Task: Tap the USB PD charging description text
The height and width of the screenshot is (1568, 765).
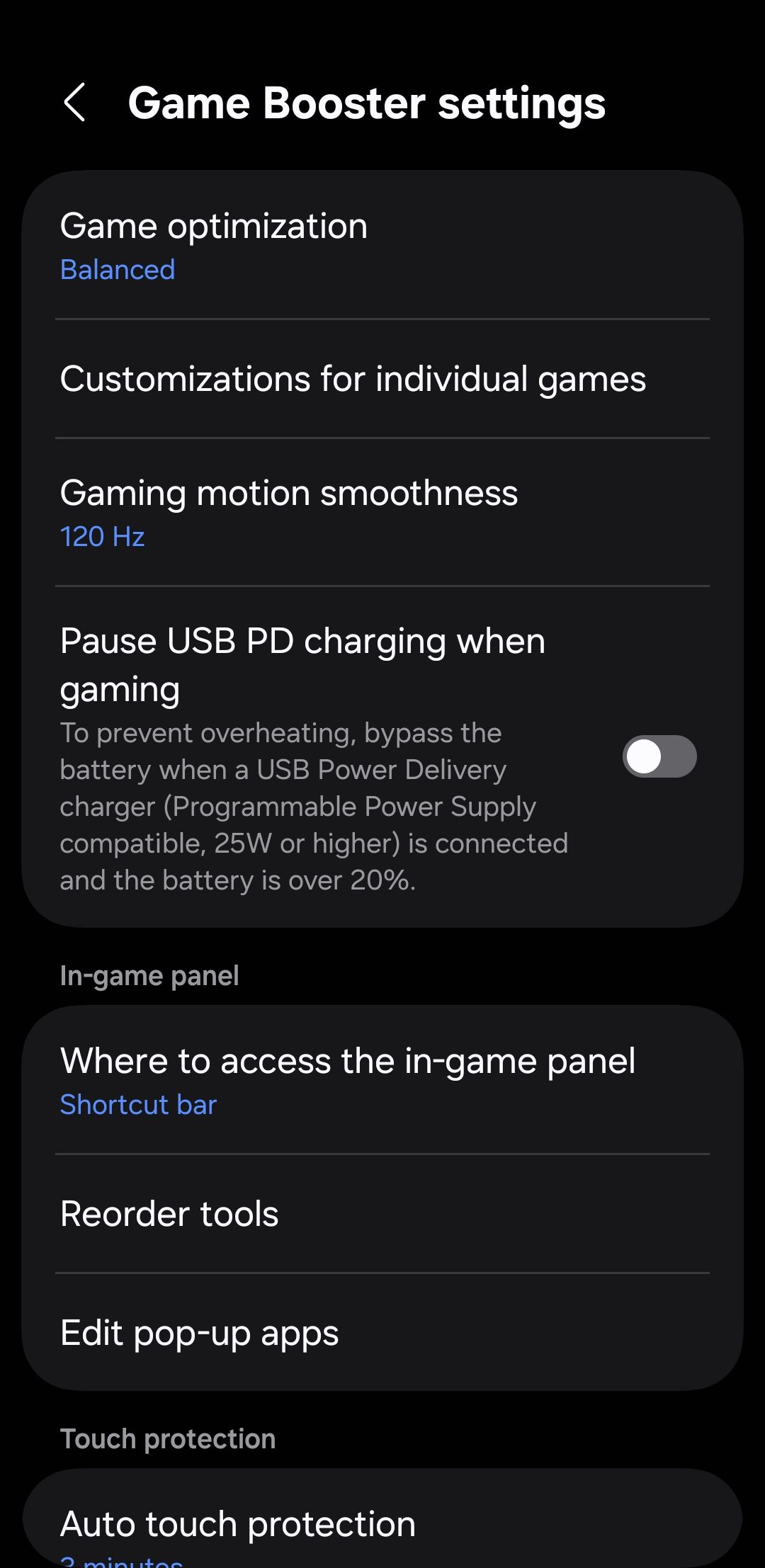Action: click(314, 806)
